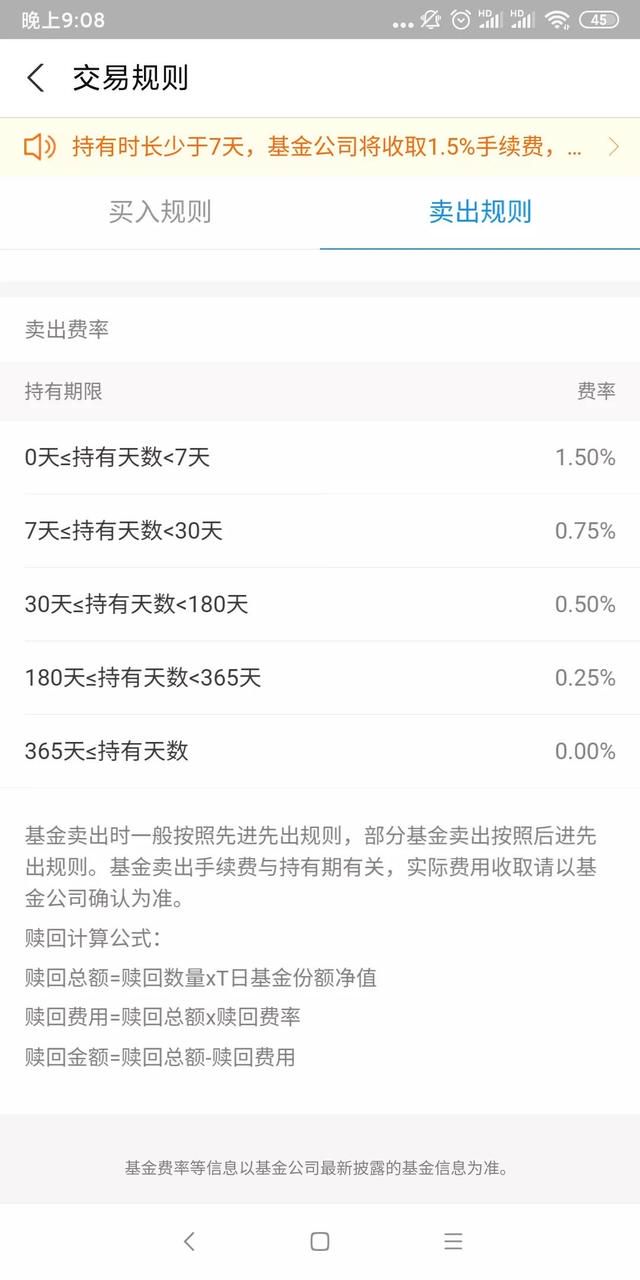Open the 手续费 notice banner arrow
The height and width of the screenshot is (1280, 640).
click(x=613, y=148)
